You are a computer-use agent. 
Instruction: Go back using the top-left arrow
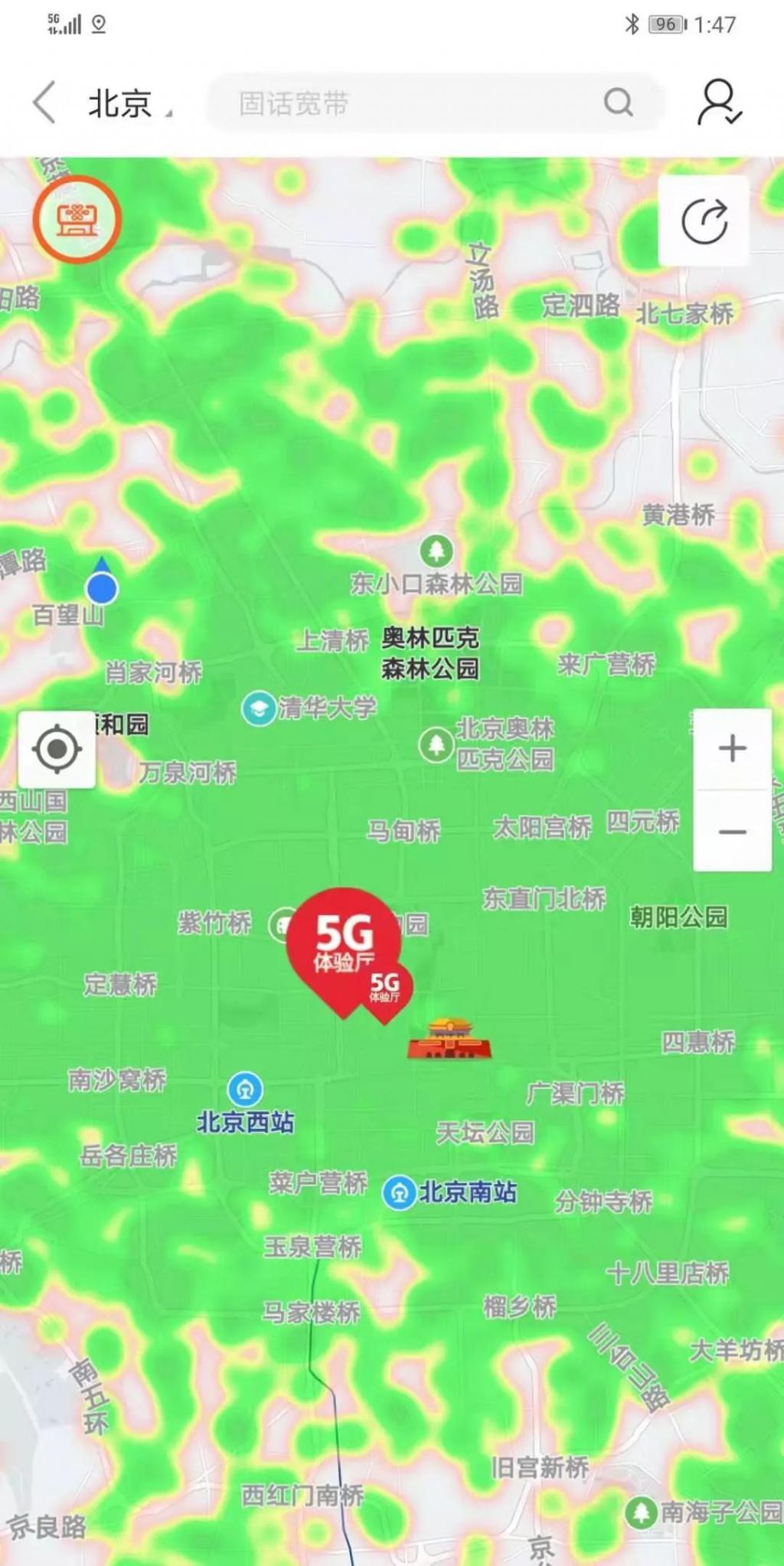pyautogui.click(x=44, y=103)
